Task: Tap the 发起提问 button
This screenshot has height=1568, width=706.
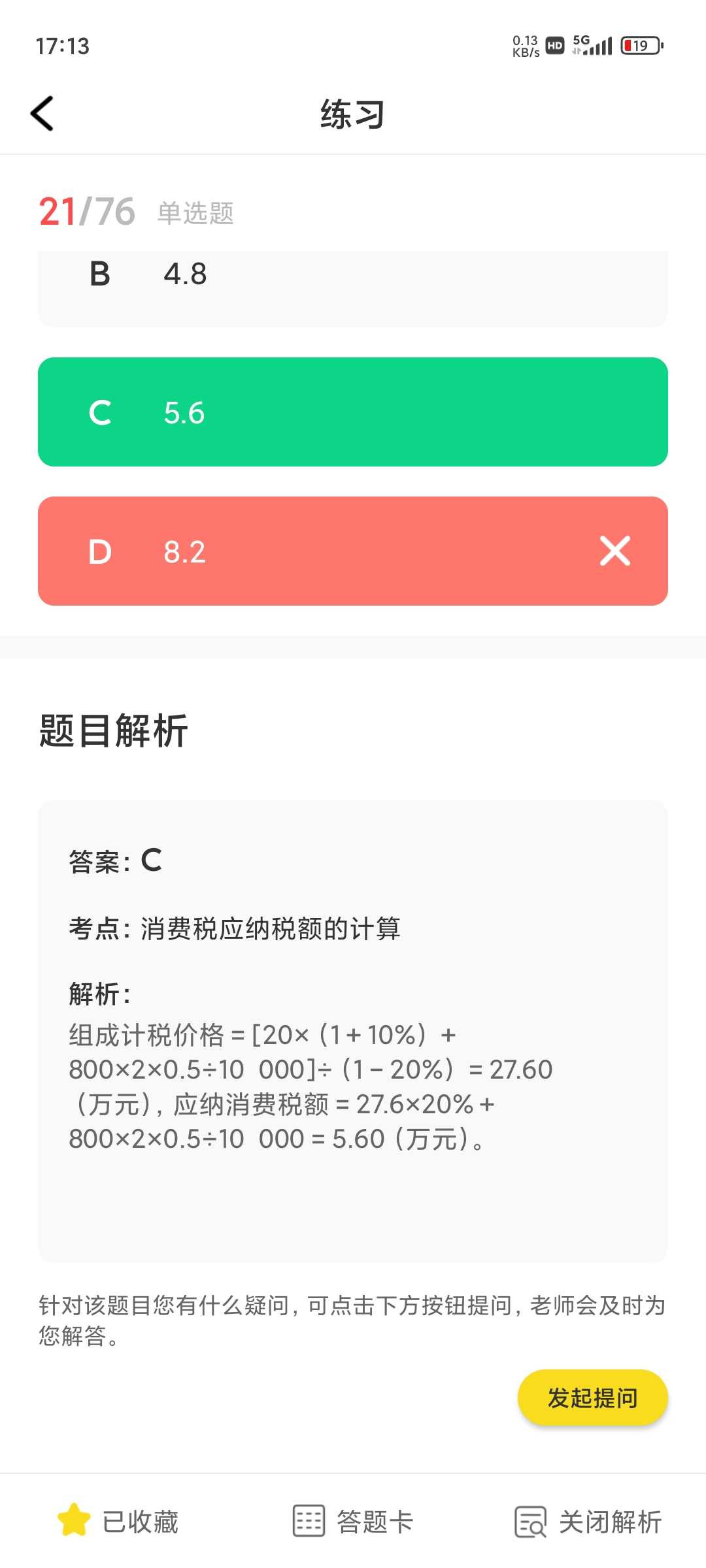Action: [592, 1397]
